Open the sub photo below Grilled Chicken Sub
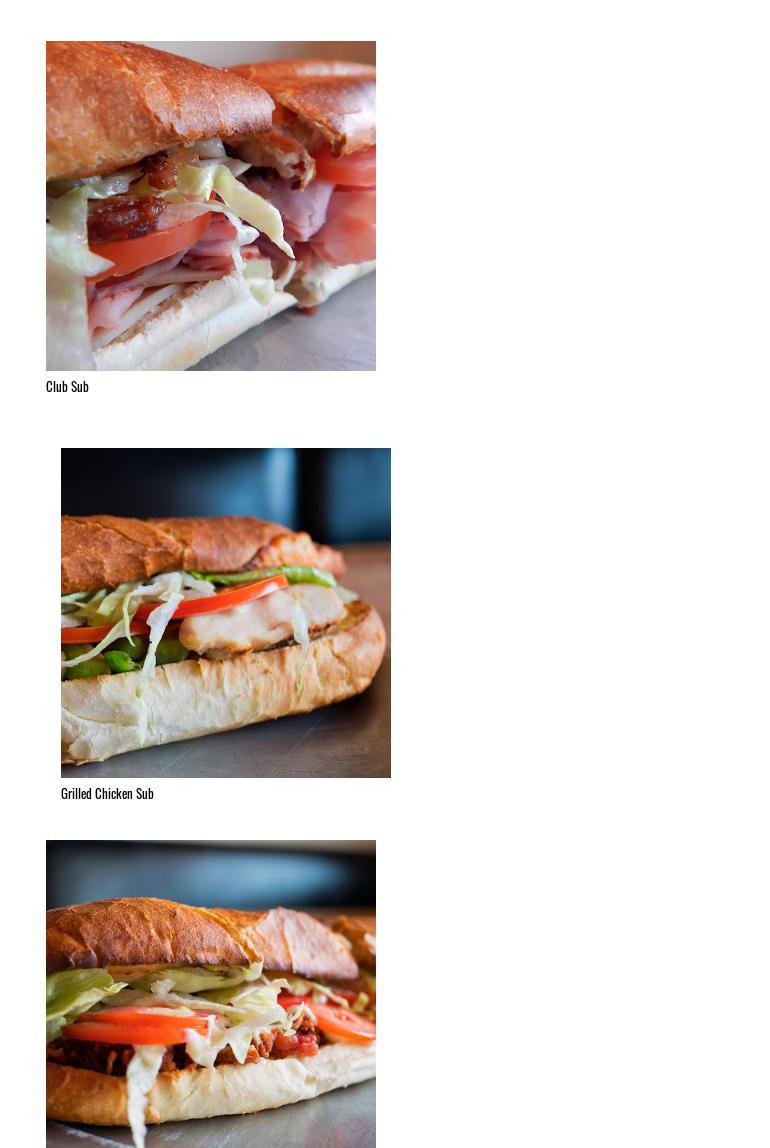Viewport: 770px width, 1148px height. pyautogui.click(x=210, y=993)
